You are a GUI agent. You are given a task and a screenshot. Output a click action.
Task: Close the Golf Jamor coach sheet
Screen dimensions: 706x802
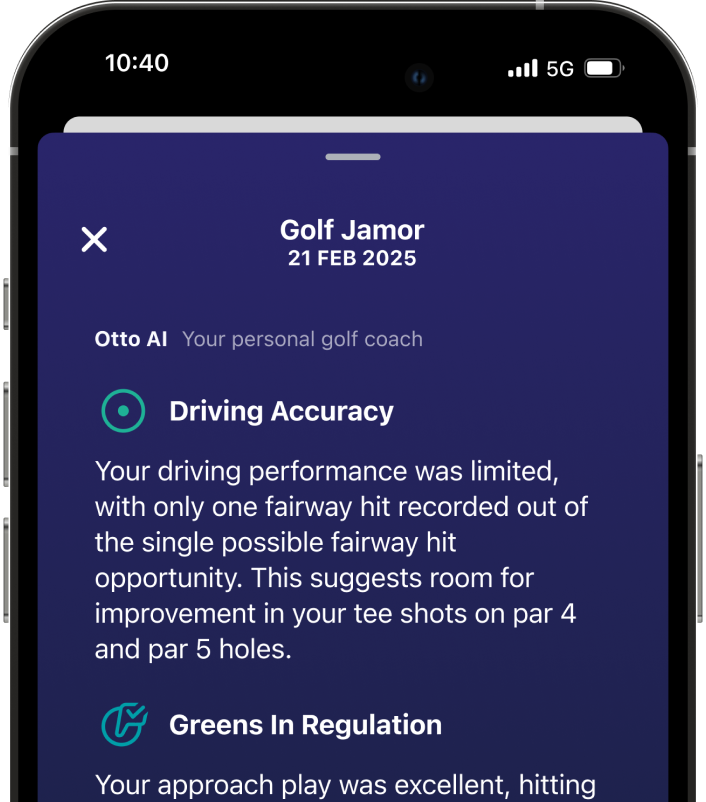tap(94, 239)
